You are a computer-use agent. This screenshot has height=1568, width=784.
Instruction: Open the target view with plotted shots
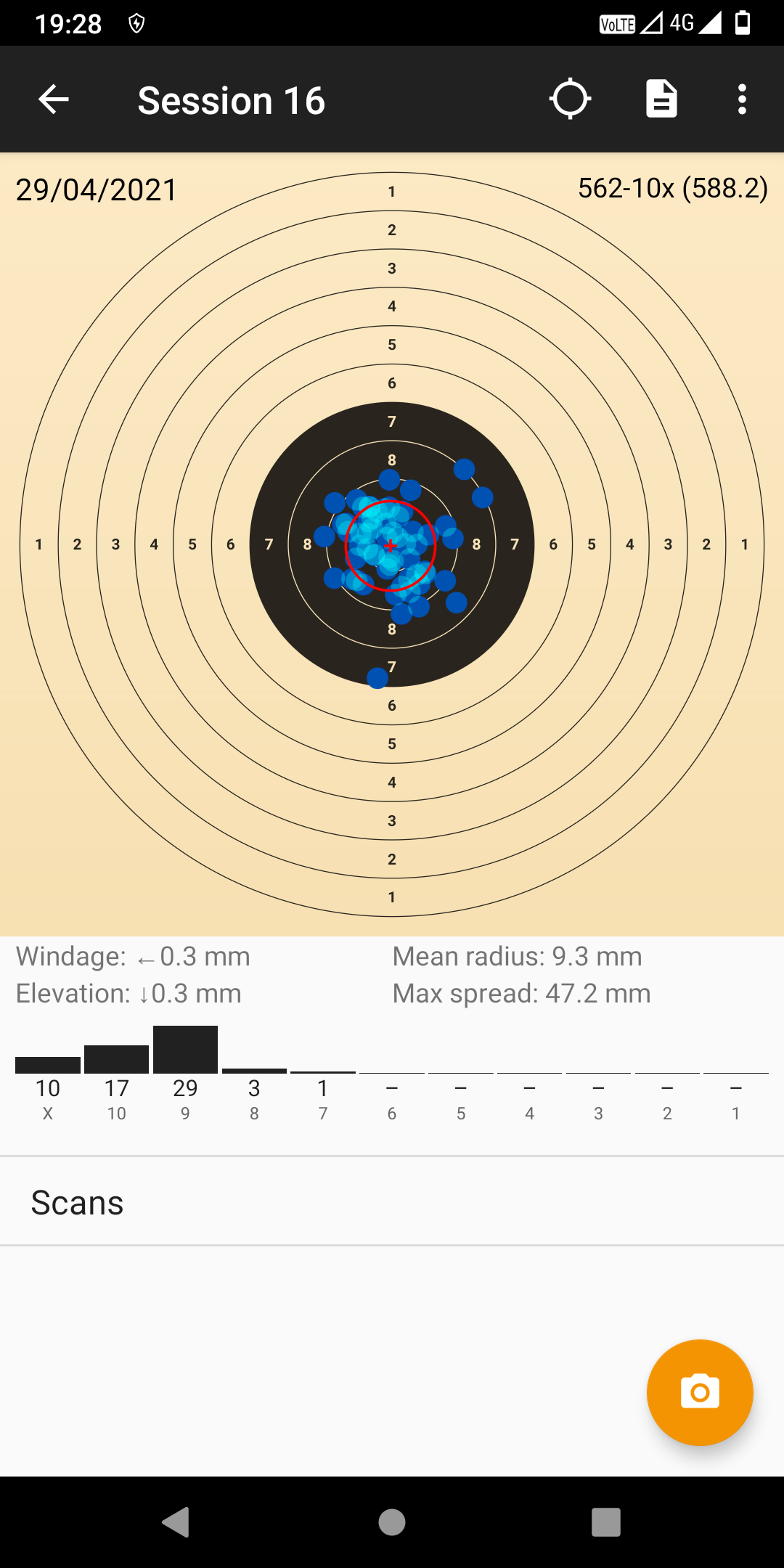(392, 544)
